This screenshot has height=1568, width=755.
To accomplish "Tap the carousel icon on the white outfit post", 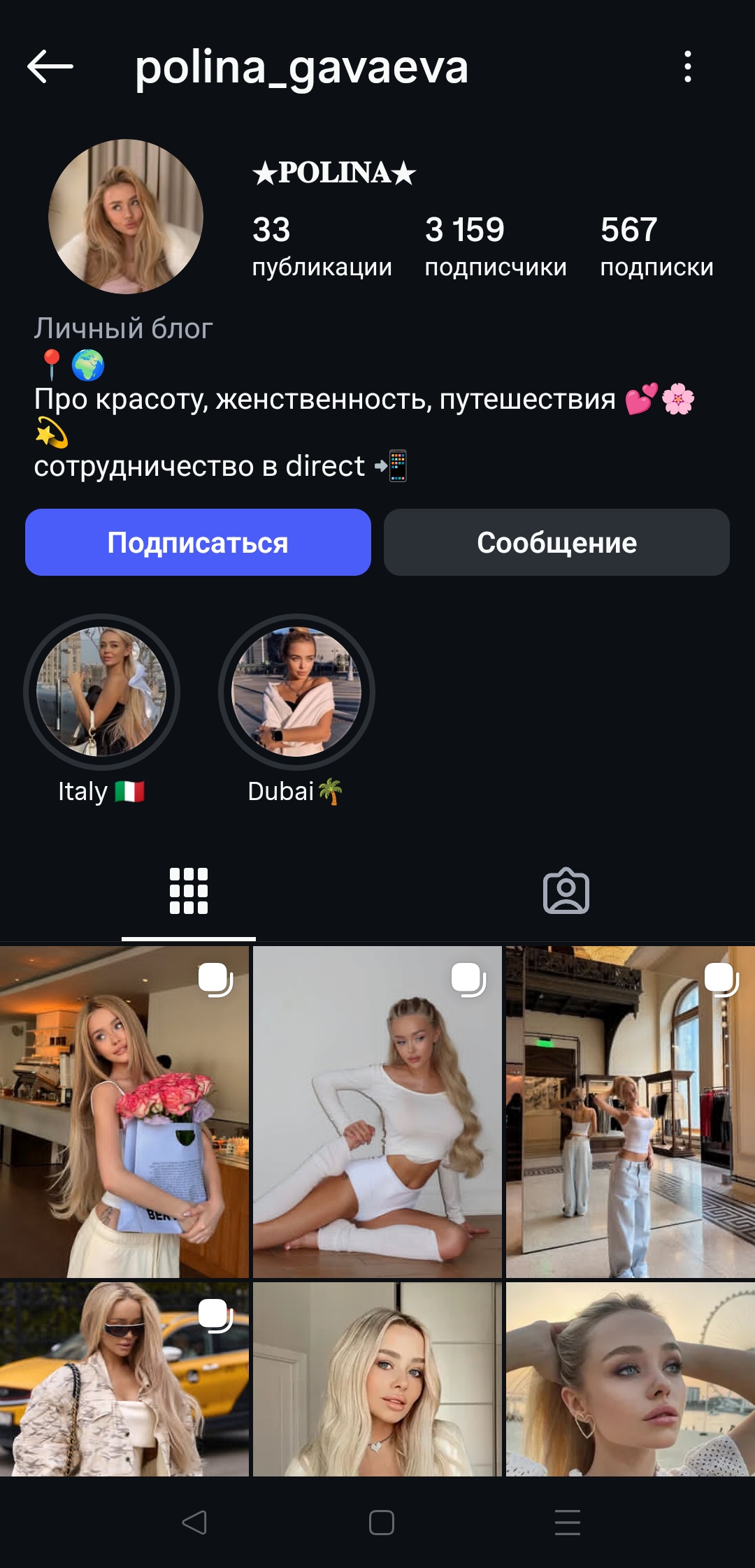I will 468,981.
